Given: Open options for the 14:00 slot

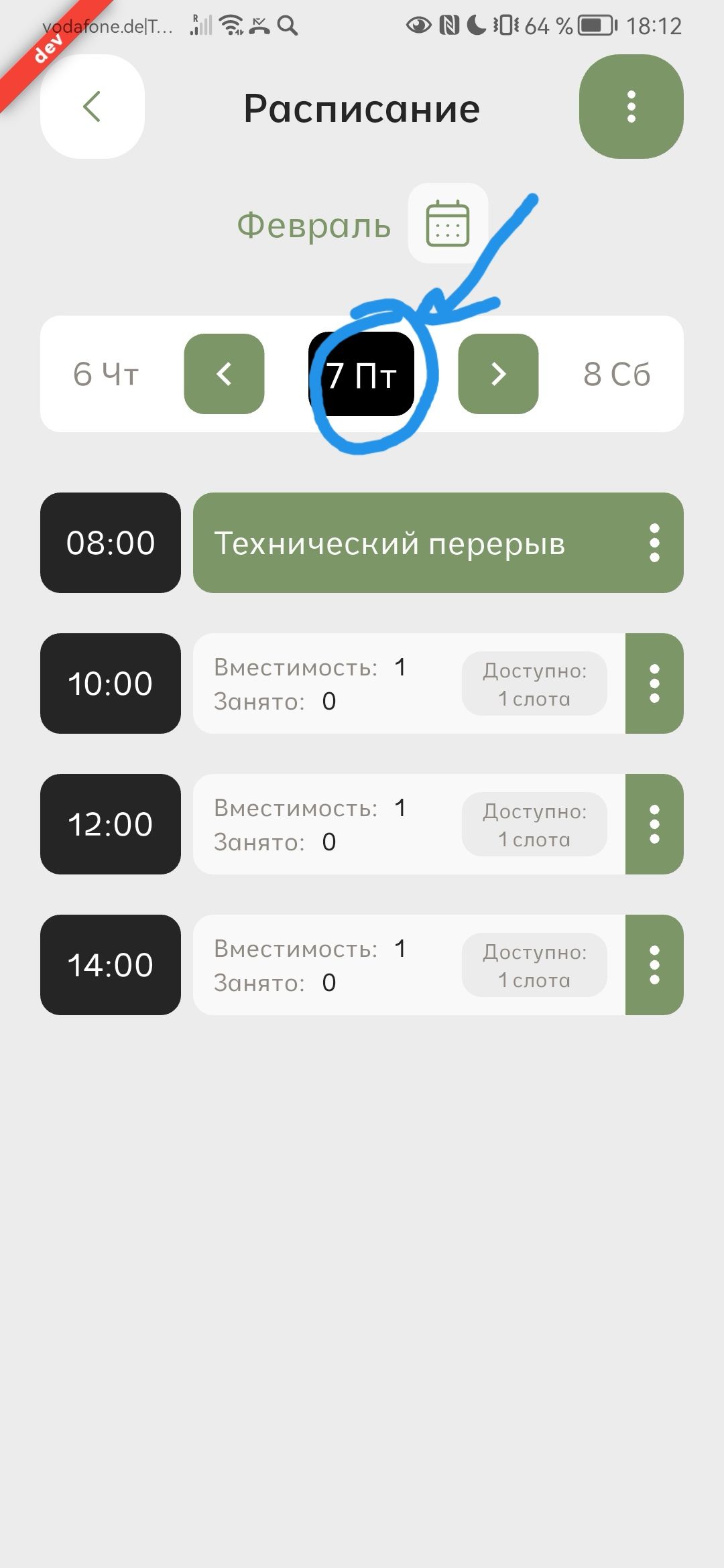Looking at the screenshot, I should [x=654, y=965].
